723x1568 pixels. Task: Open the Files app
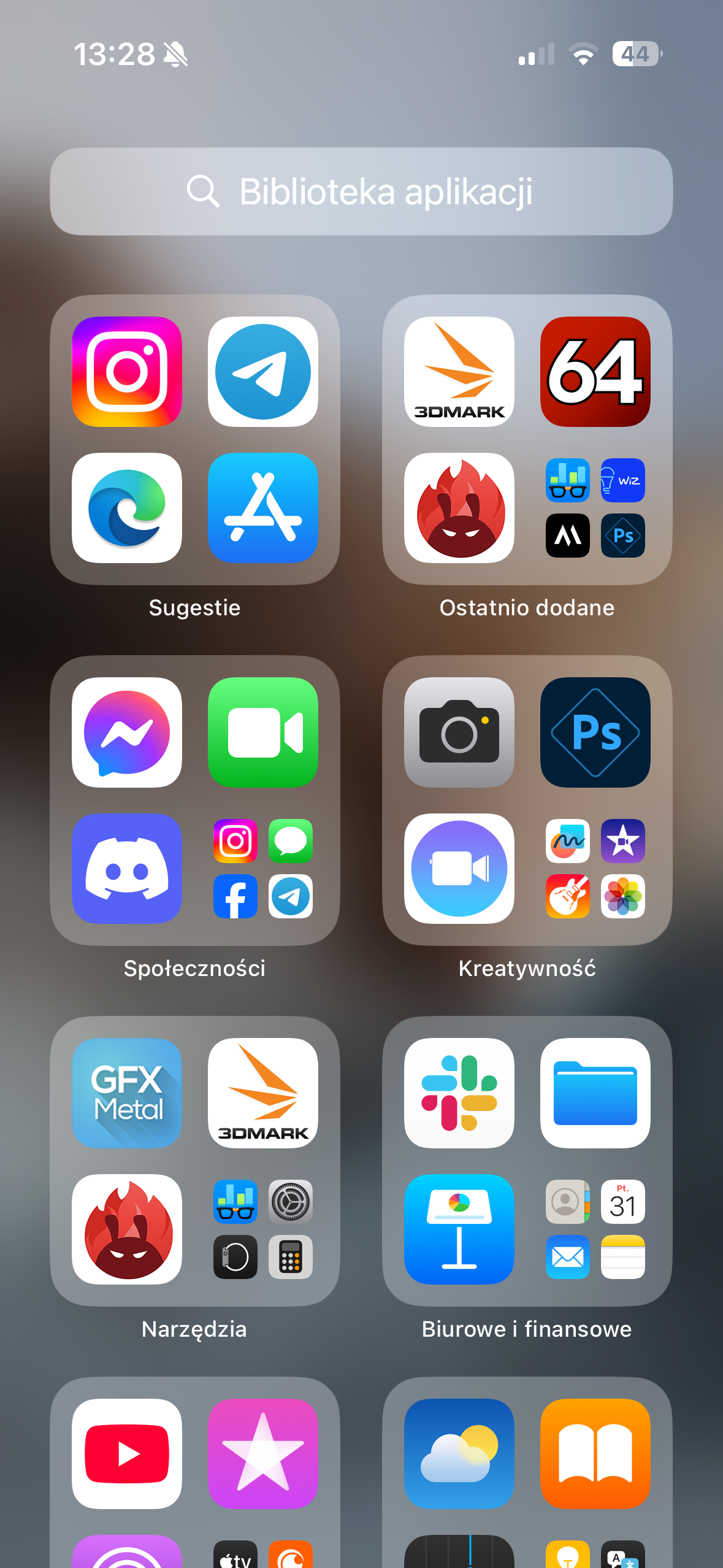(x=595, y=1093)
